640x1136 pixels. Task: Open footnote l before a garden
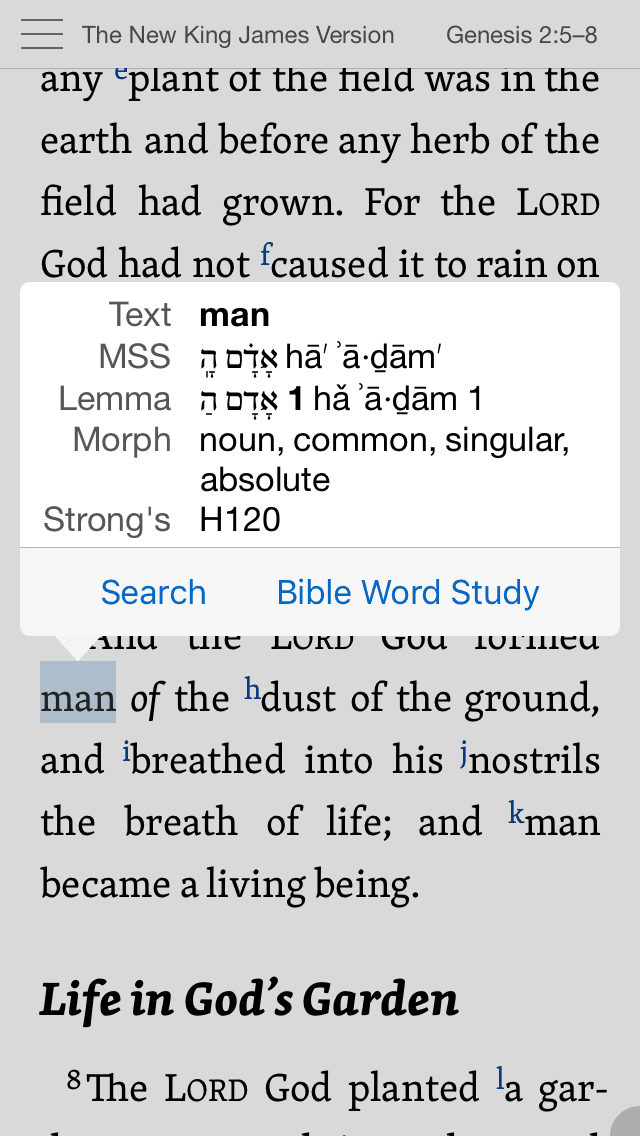point(501,1078)
